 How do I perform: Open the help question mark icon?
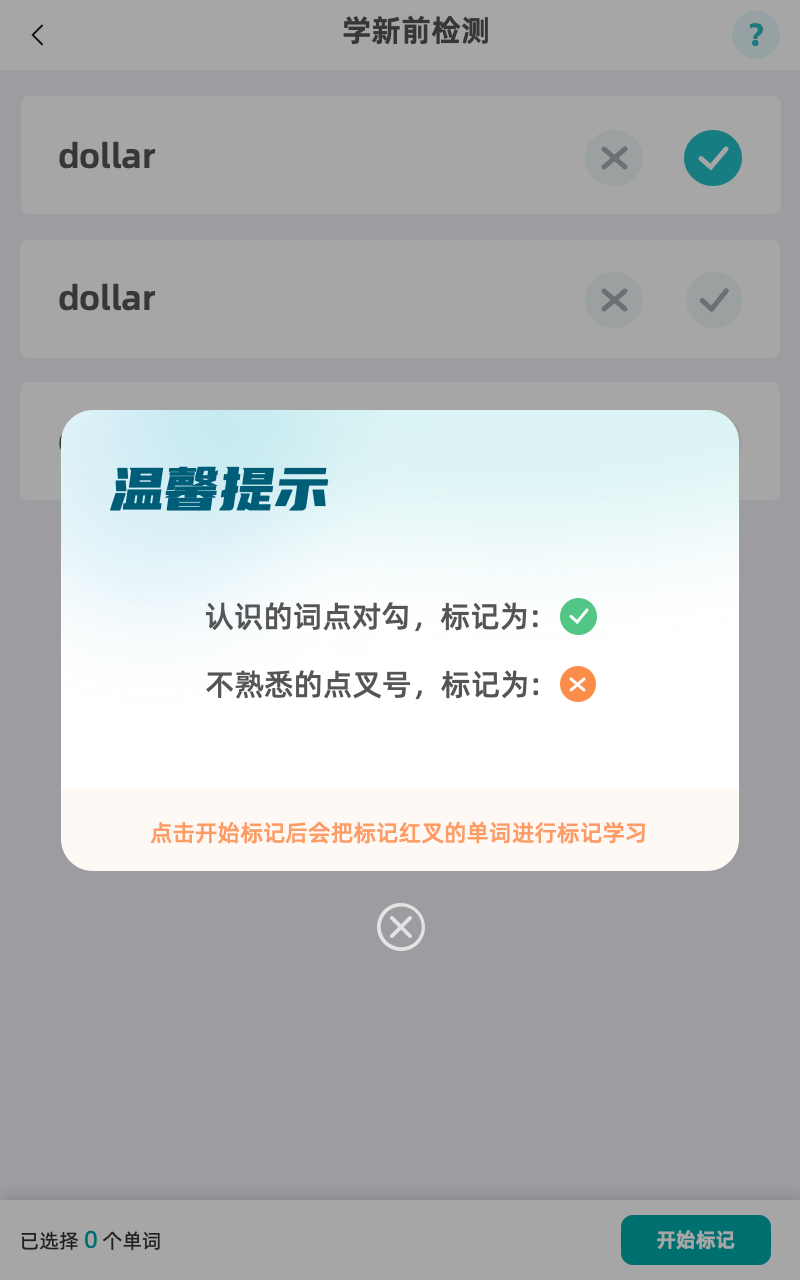pyautogui.click(x=756, y=35)
